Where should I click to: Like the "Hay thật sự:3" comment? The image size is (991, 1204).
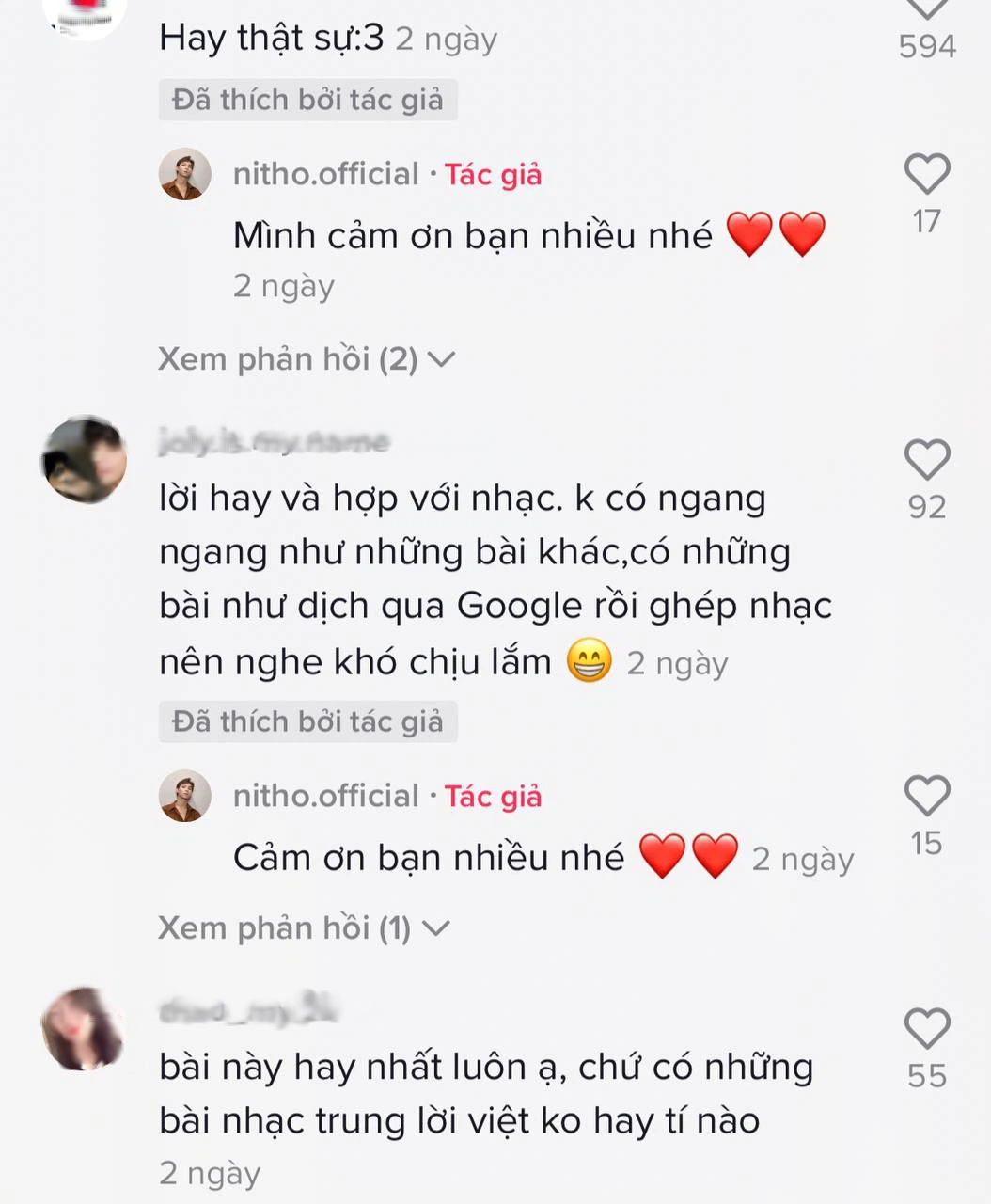click(x=927, y=9)
